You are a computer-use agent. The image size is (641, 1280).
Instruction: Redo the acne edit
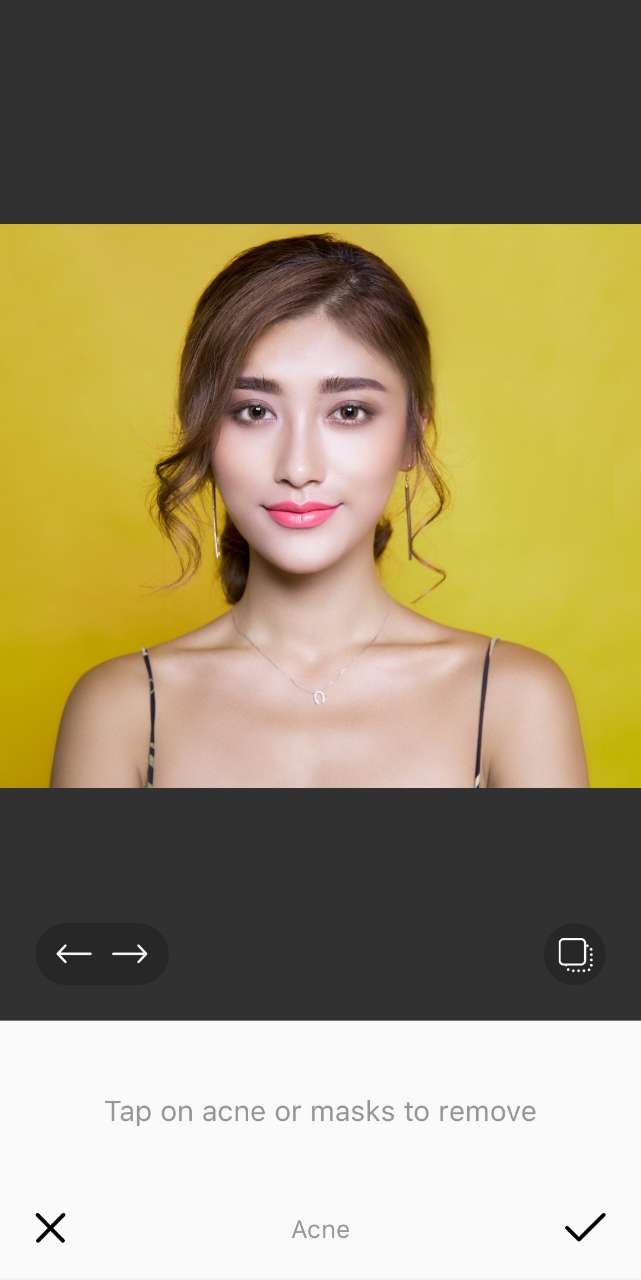(x=130, y=954)
